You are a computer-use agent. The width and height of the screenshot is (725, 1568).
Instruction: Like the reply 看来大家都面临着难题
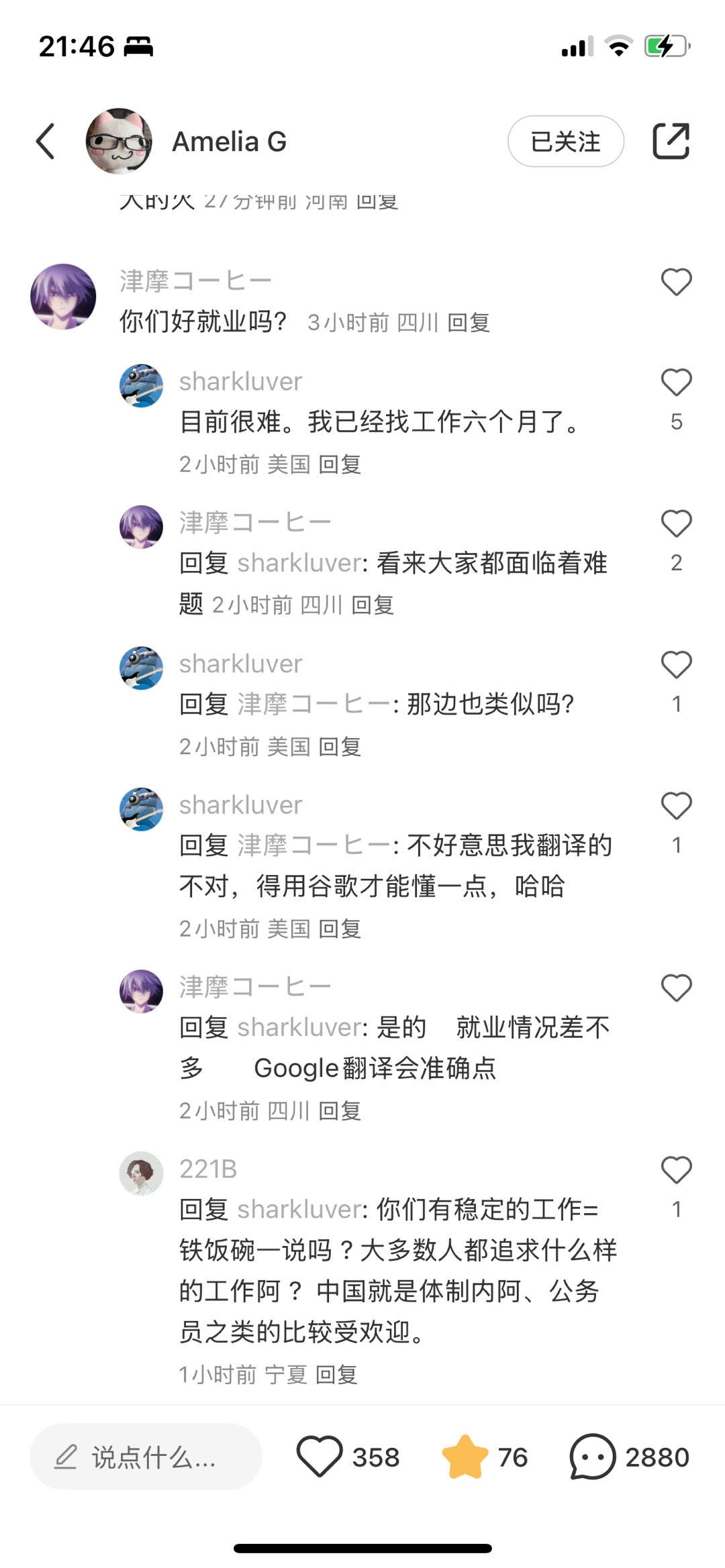pos(676,524)
